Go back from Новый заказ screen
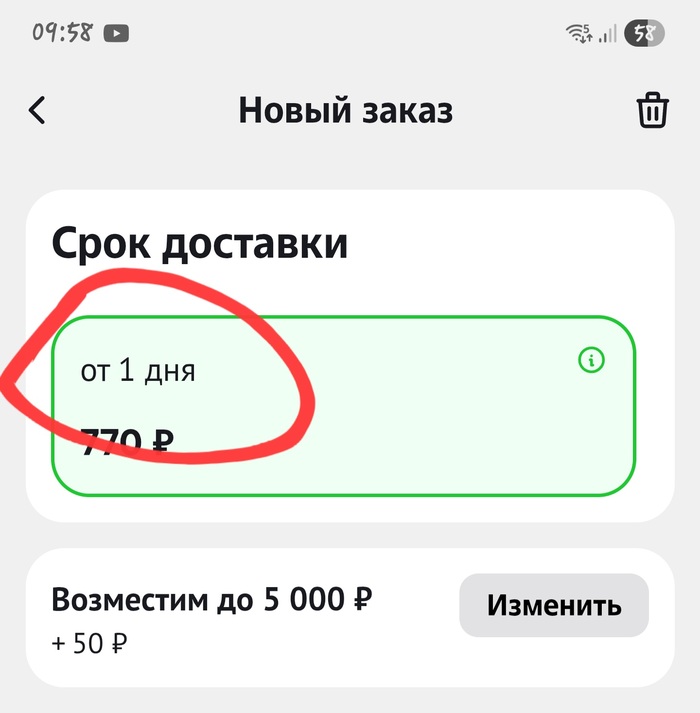700x713 pixels. pyautogui.click(x=37, y=110)
